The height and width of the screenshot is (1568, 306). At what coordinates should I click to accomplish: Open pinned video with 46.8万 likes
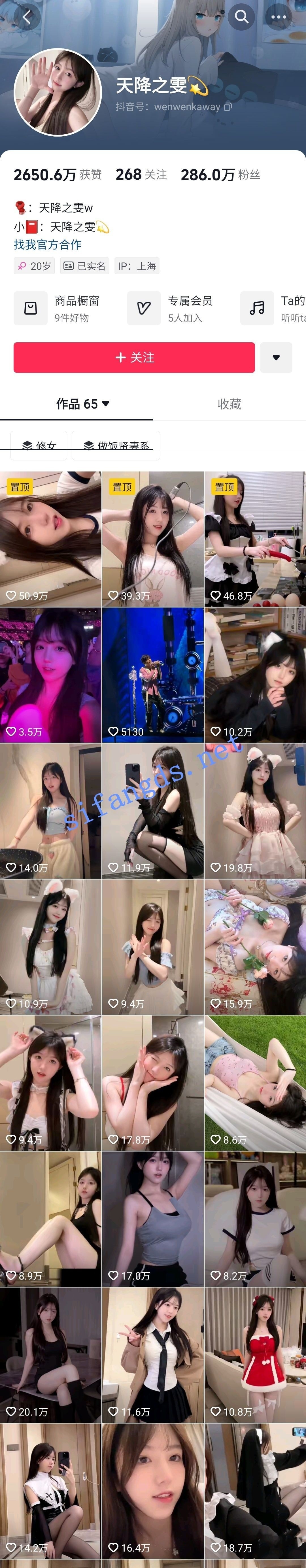255,539
